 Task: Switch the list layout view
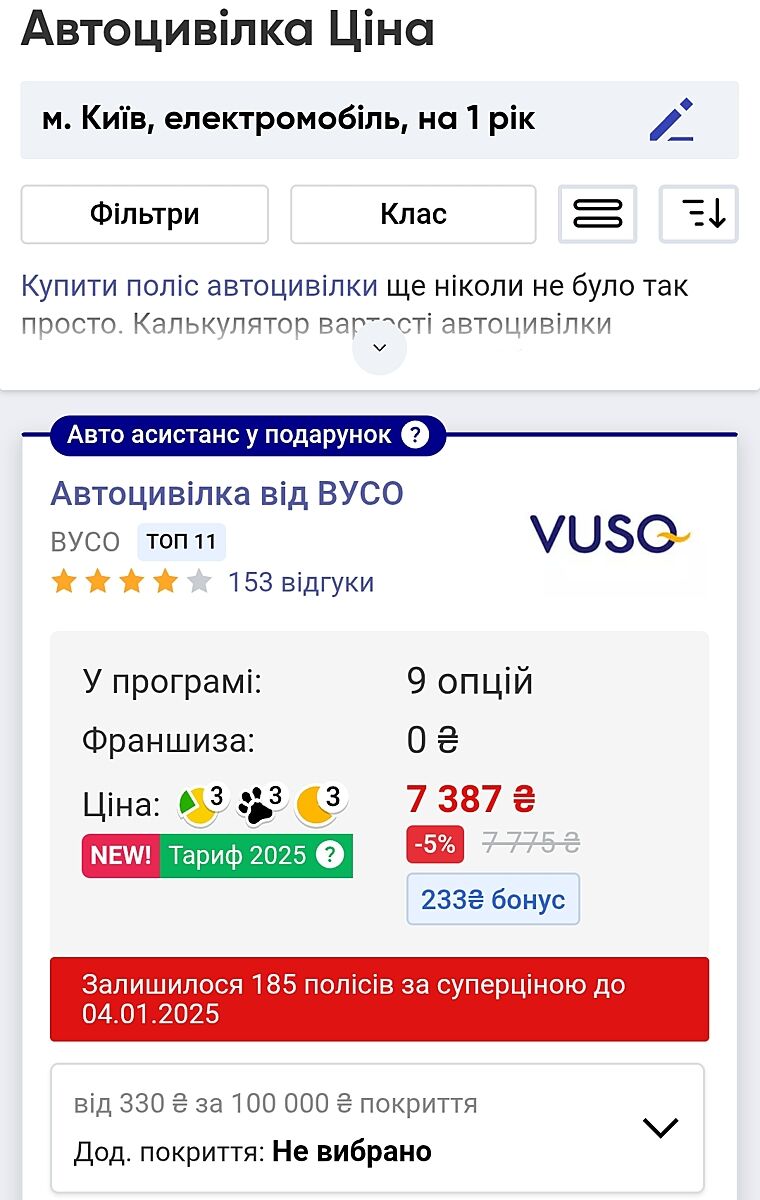(x=597, y=214)
